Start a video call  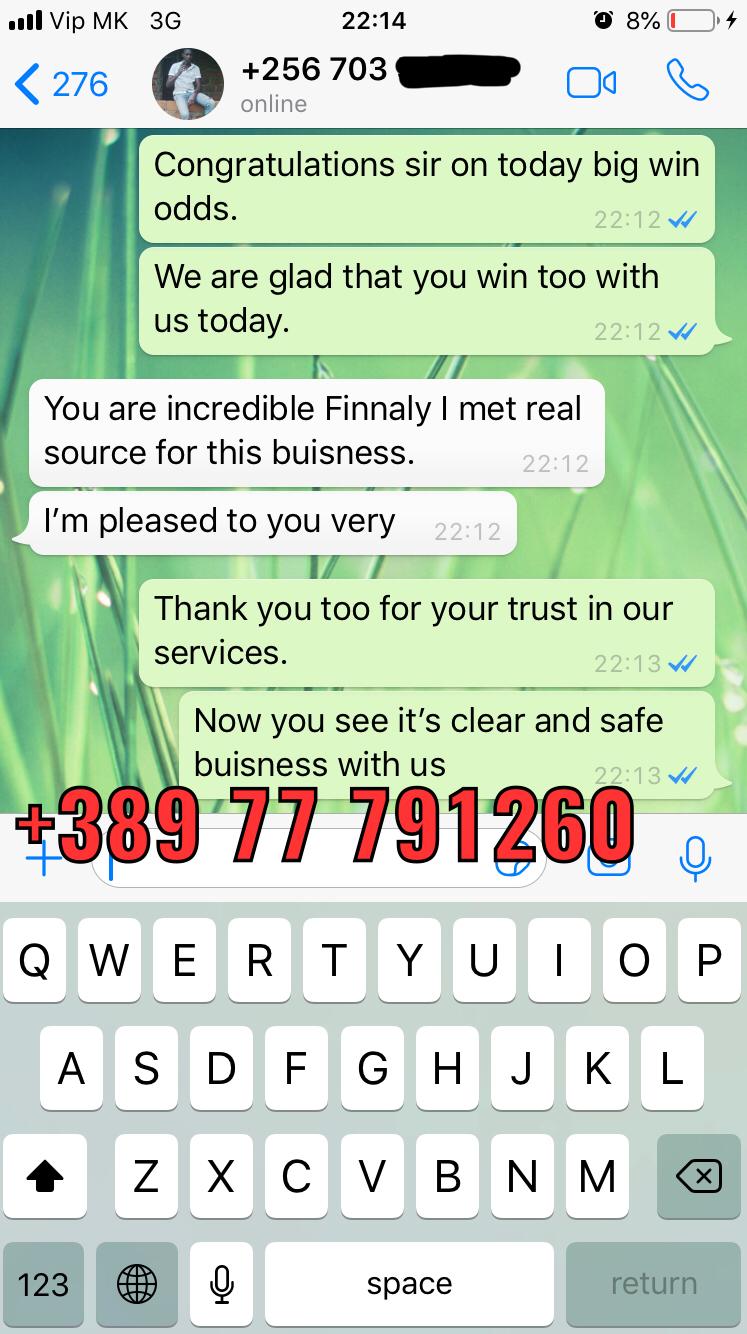point(592,83)
